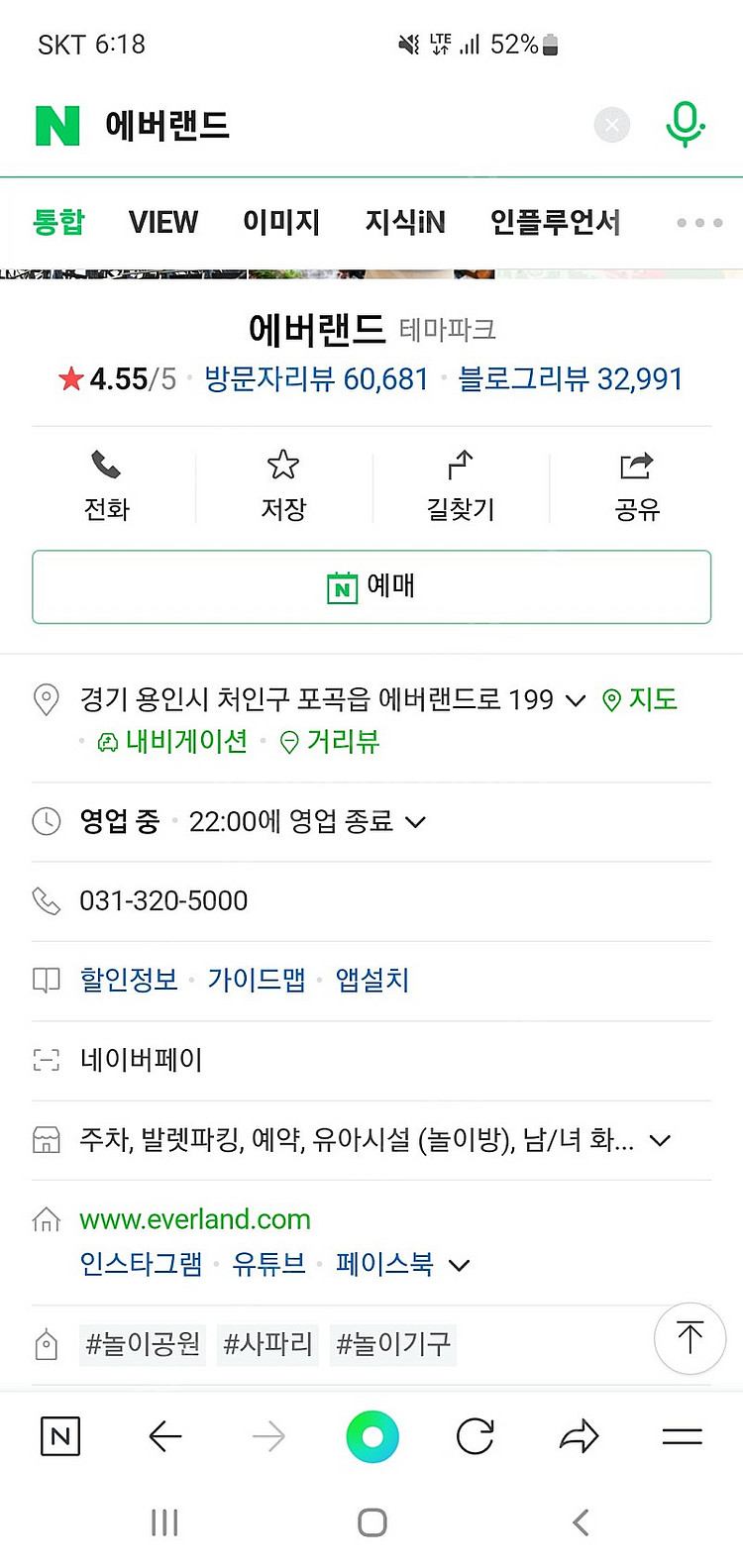Expand the parking and amenities list

[658, 1140]
